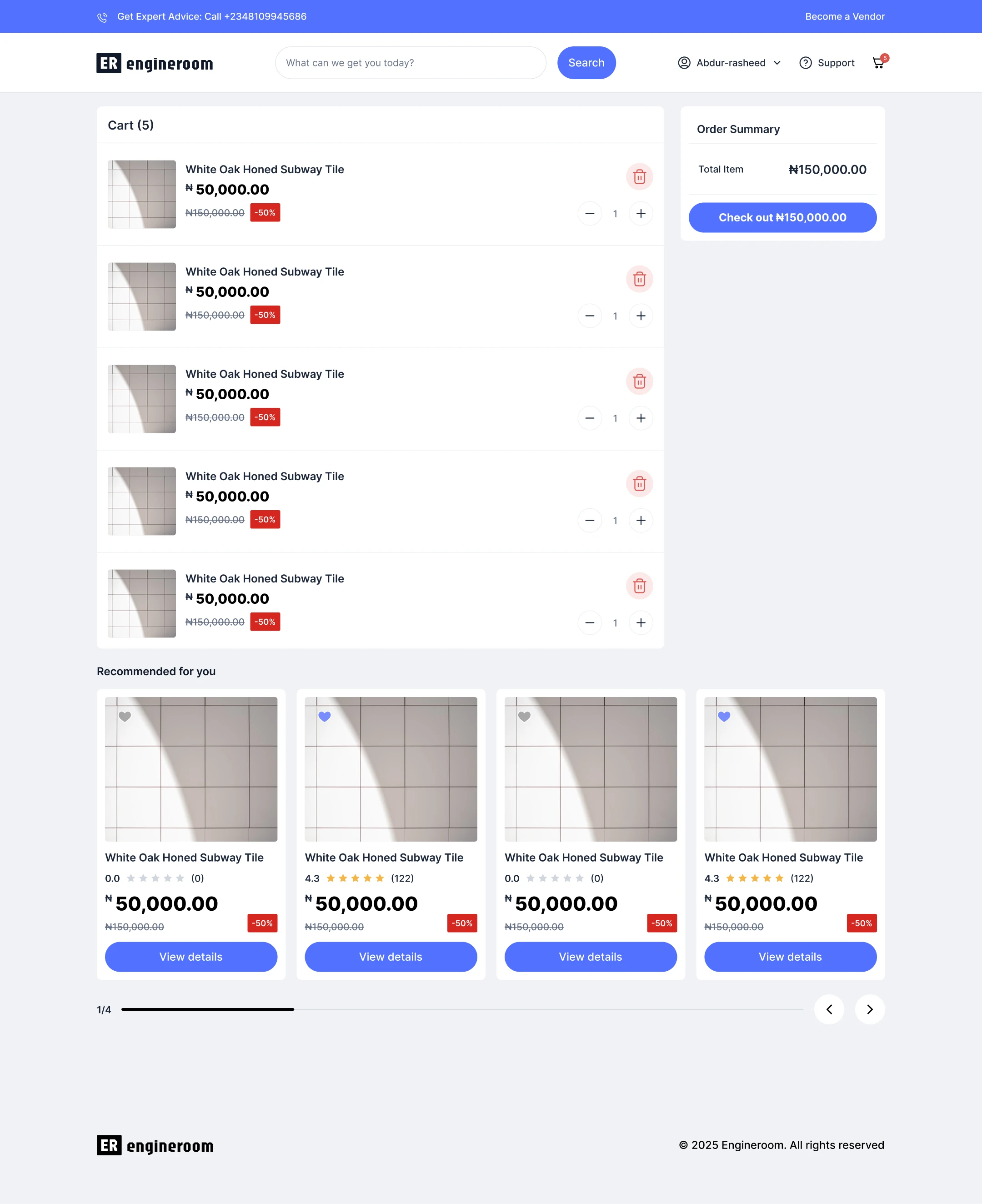
Task: Remove the last cart item with trash icon
Action: [639, 586]
